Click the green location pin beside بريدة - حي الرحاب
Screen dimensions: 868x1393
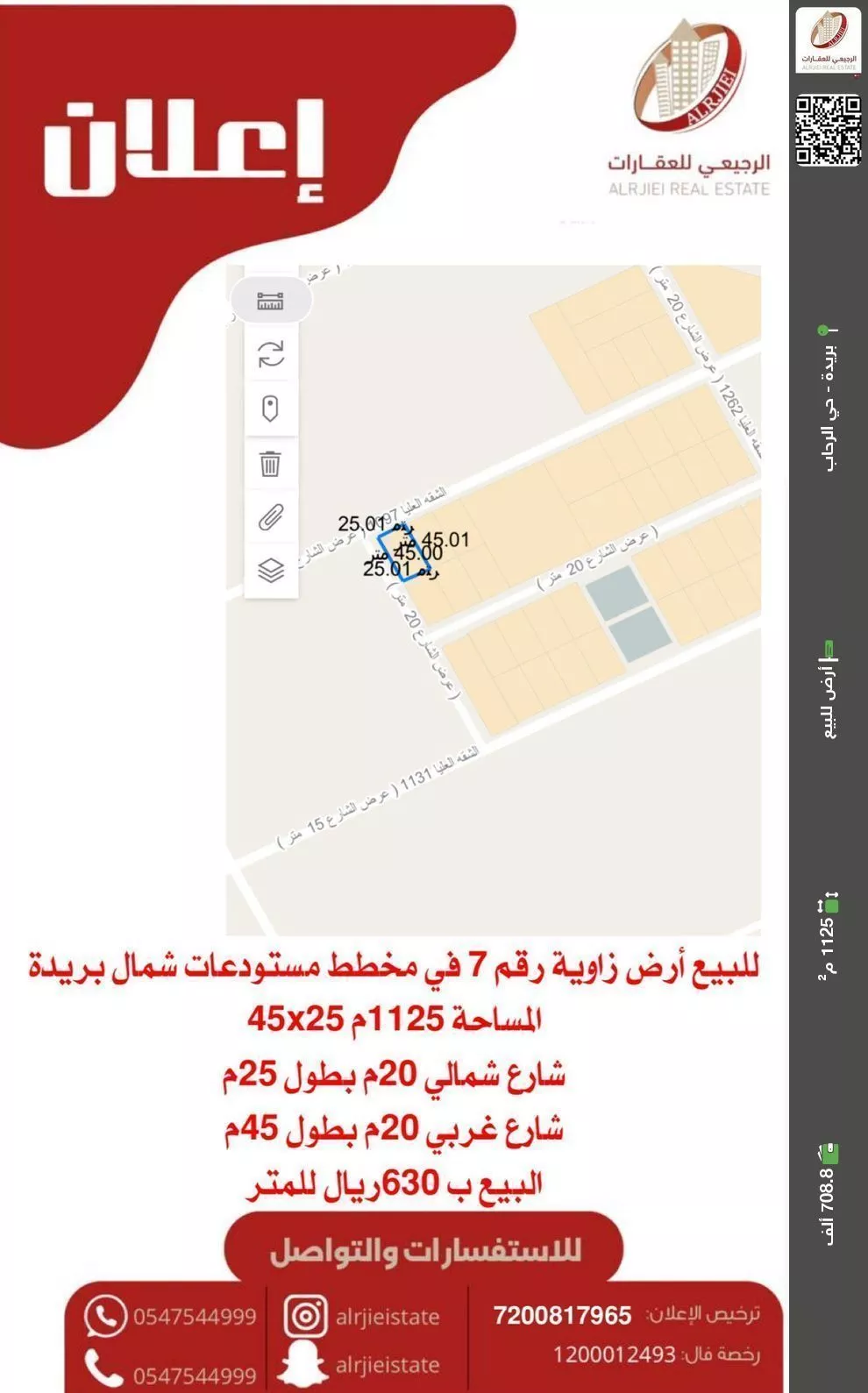[823, 330]
